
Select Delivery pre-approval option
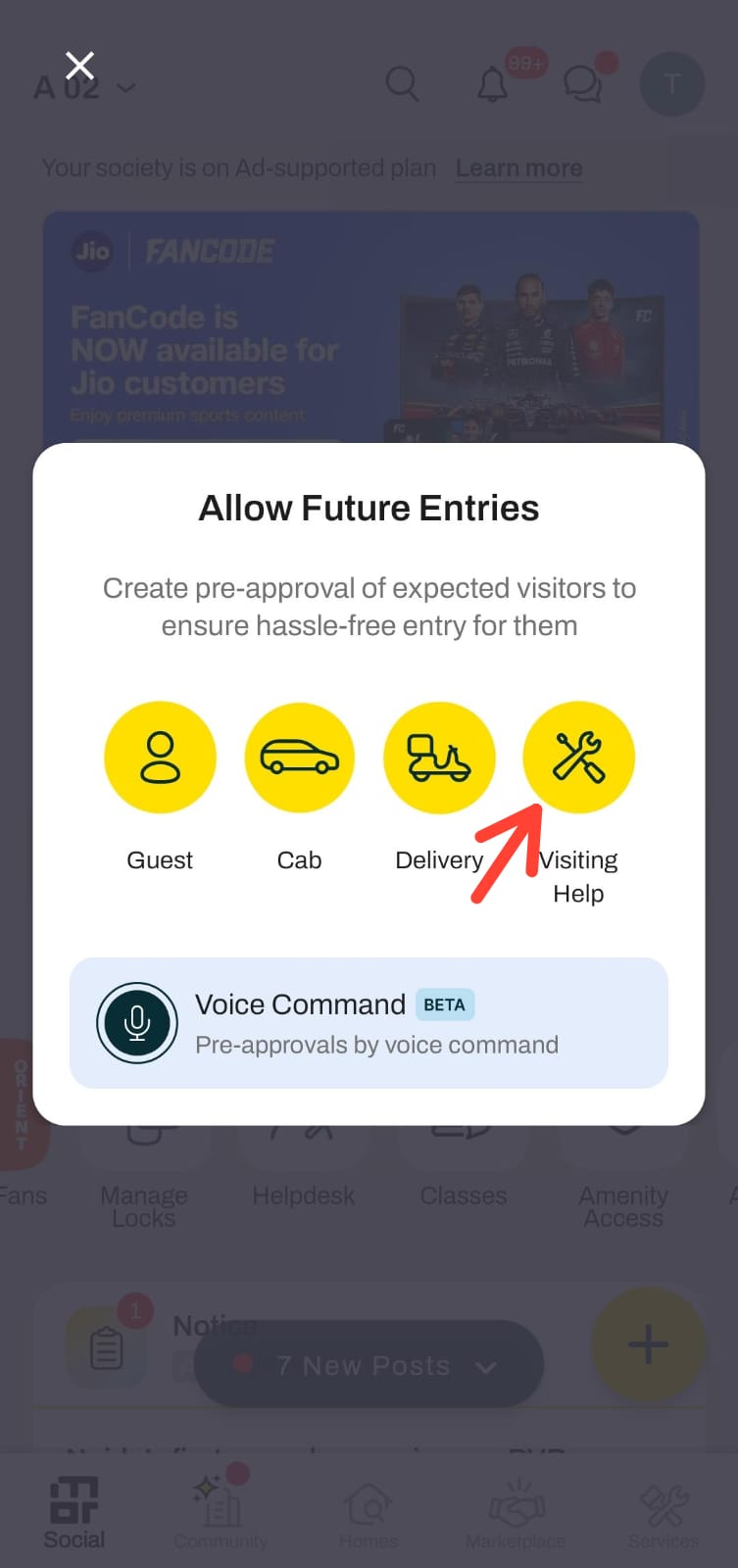click(x=439, y=758)
